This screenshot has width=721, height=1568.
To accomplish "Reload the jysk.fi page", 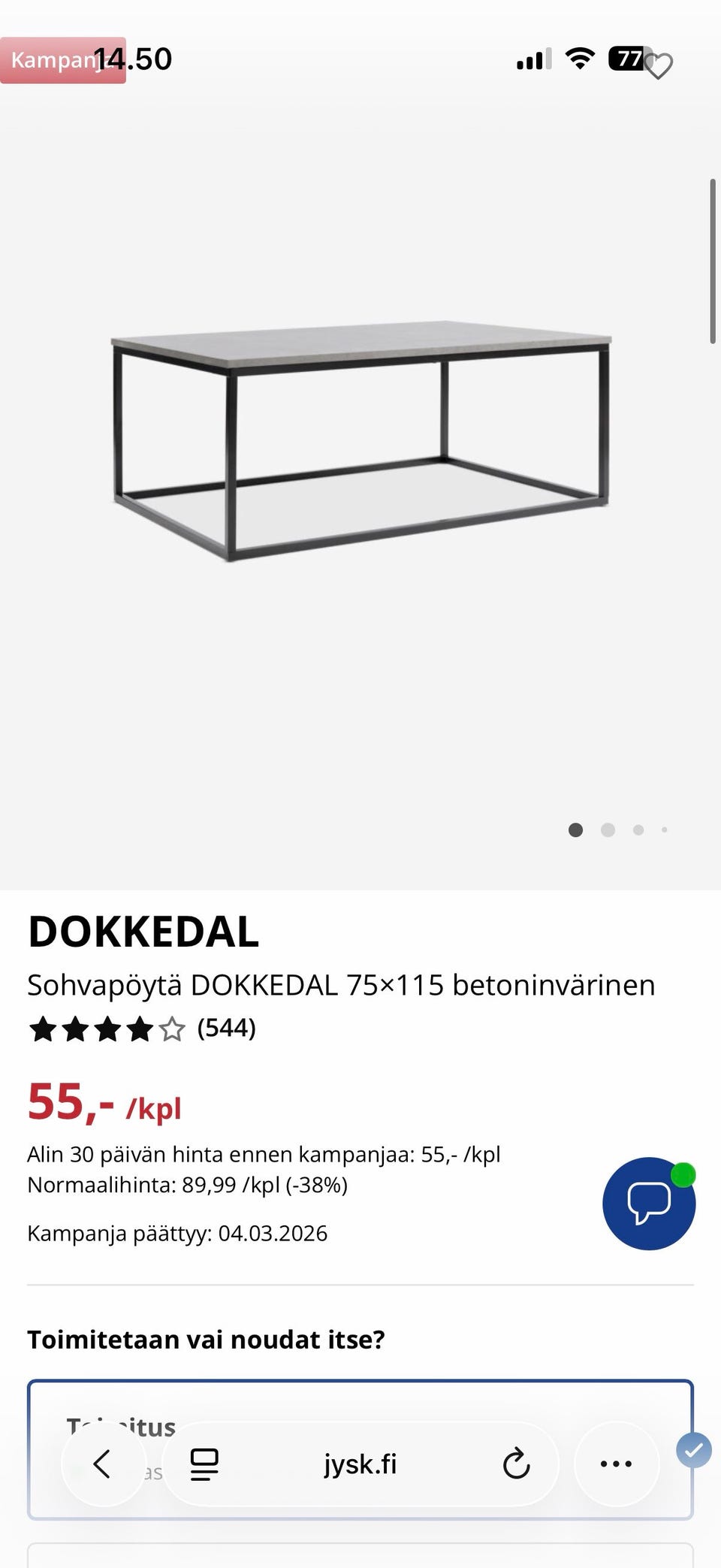I will [x=517, y=1463].
